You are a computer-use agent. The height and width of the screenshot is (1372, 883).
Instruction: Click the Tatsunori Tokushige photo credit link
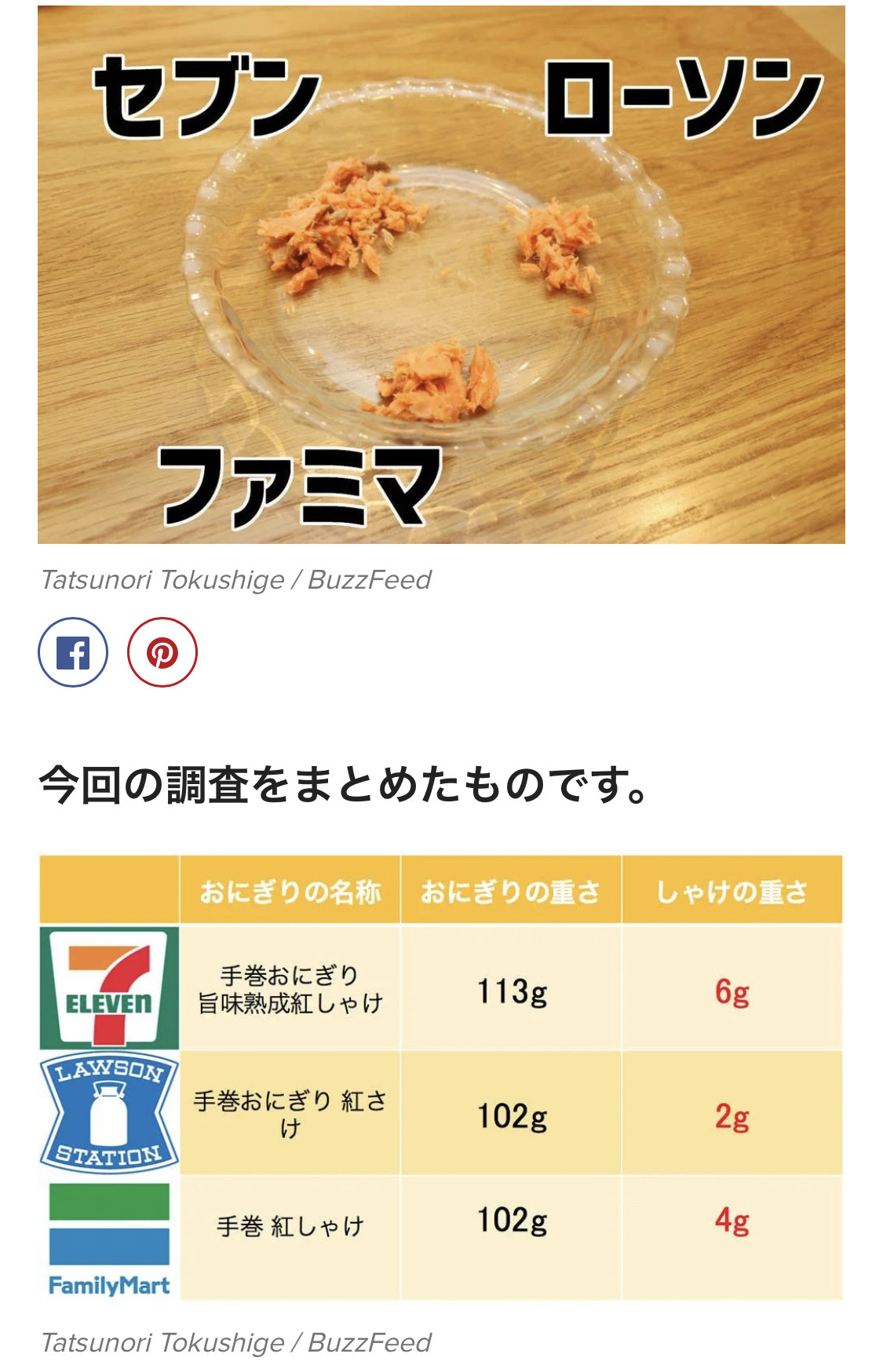click(235, 582)
